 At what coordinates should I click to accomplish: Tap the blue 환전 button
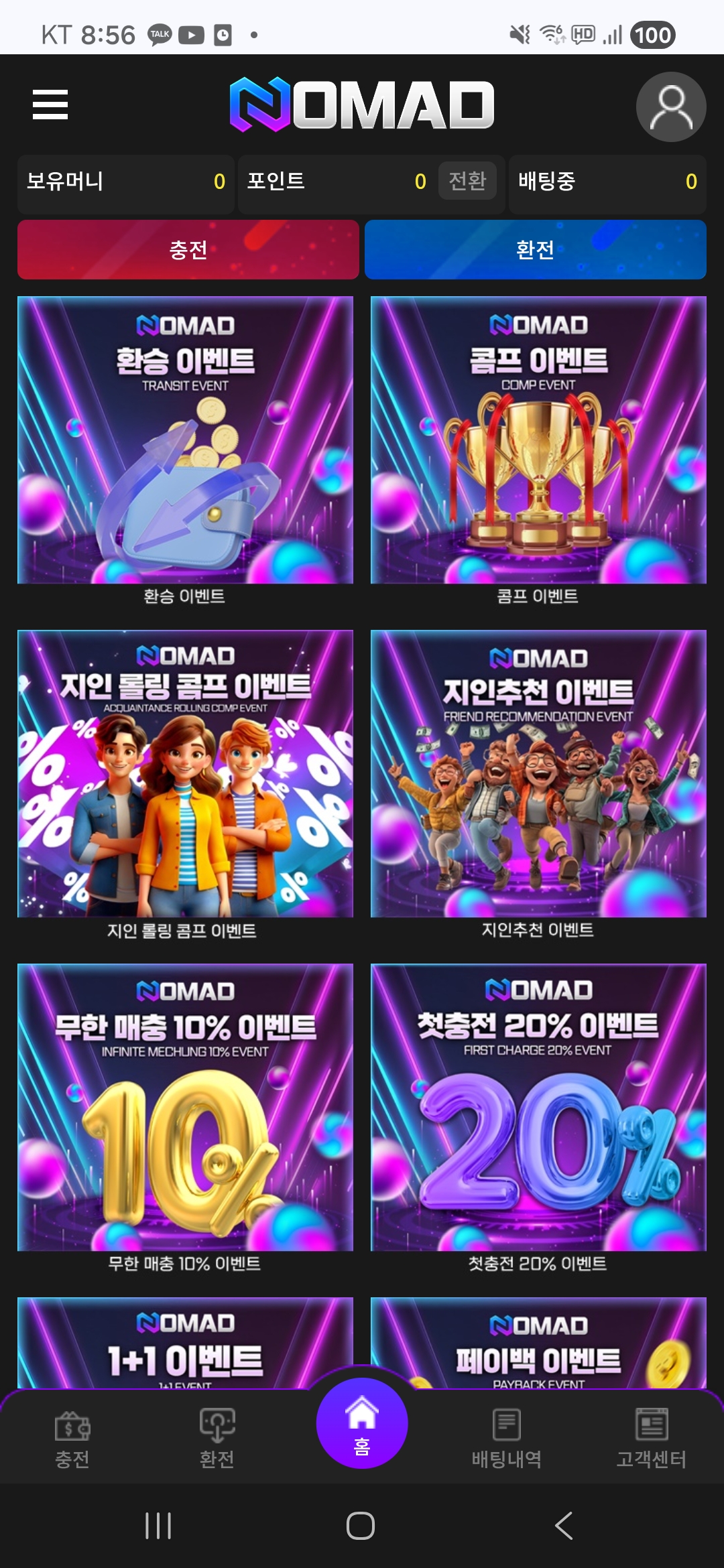pyautogui.click(x=535, y=250)
